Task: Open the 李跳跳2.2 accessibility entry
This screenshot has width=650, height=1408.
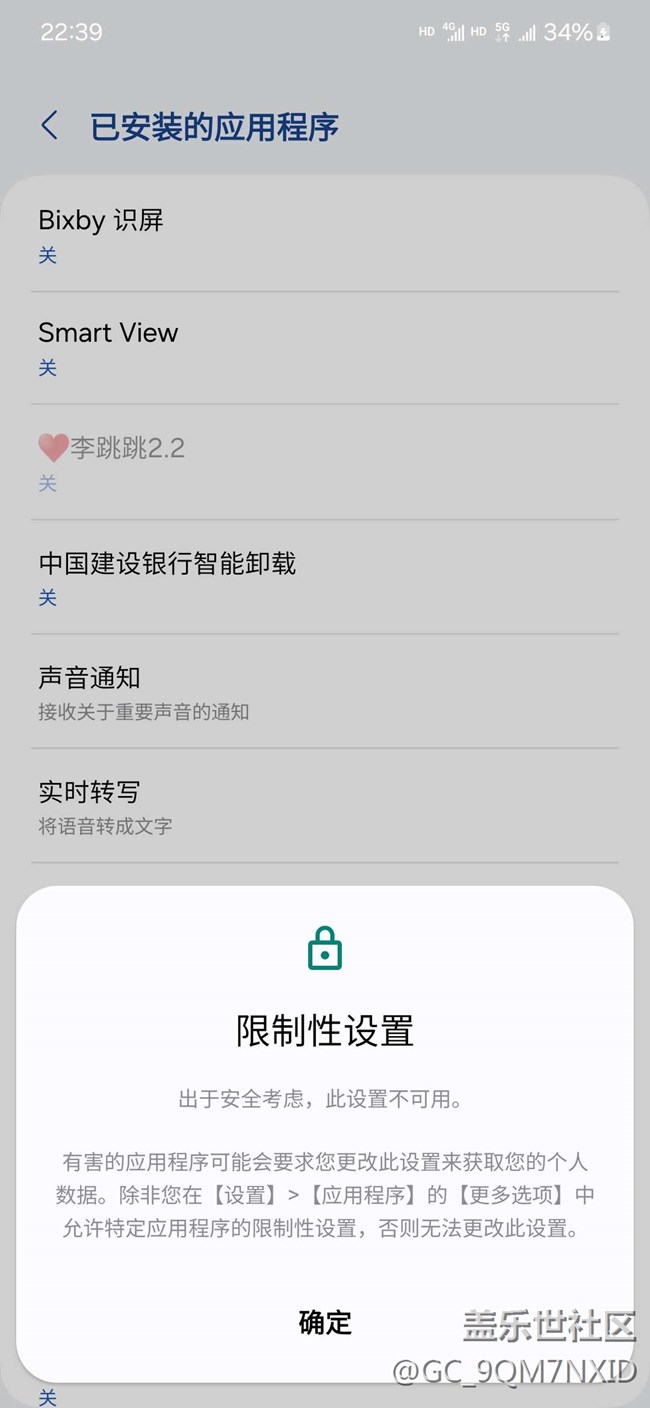Action: point(324,462)
